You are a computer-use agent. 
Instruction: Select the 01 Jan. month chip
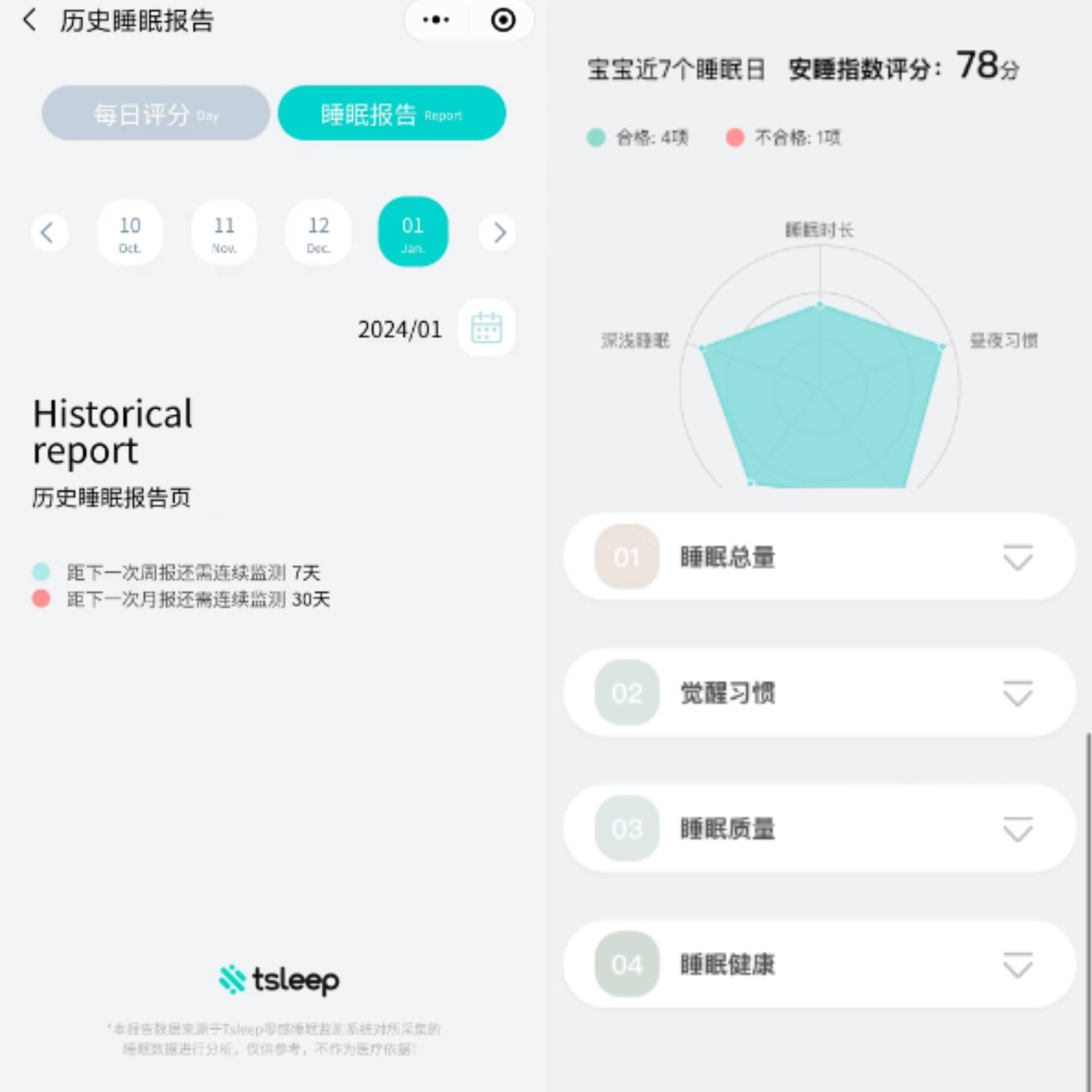coord(413,232)
